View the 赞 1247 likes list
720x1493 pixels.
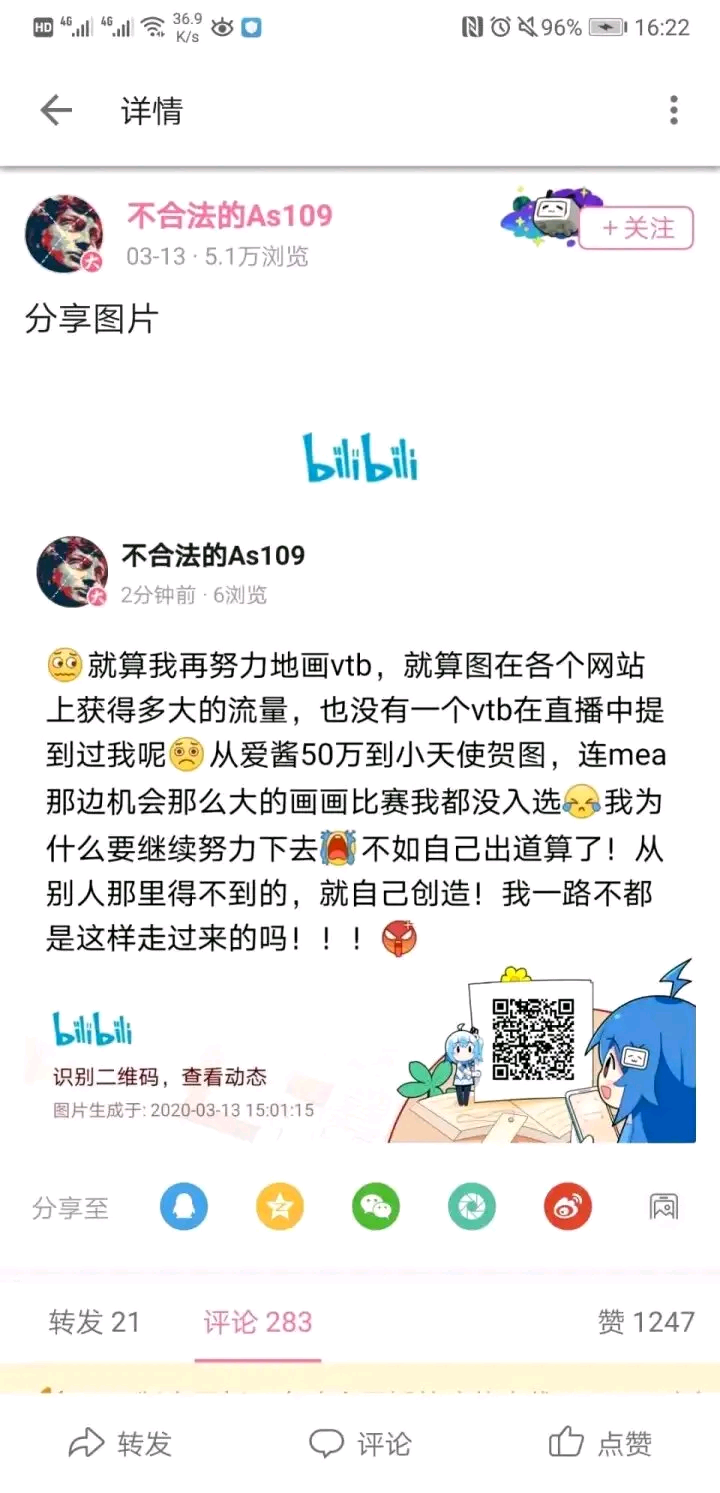click(645, 1322)
